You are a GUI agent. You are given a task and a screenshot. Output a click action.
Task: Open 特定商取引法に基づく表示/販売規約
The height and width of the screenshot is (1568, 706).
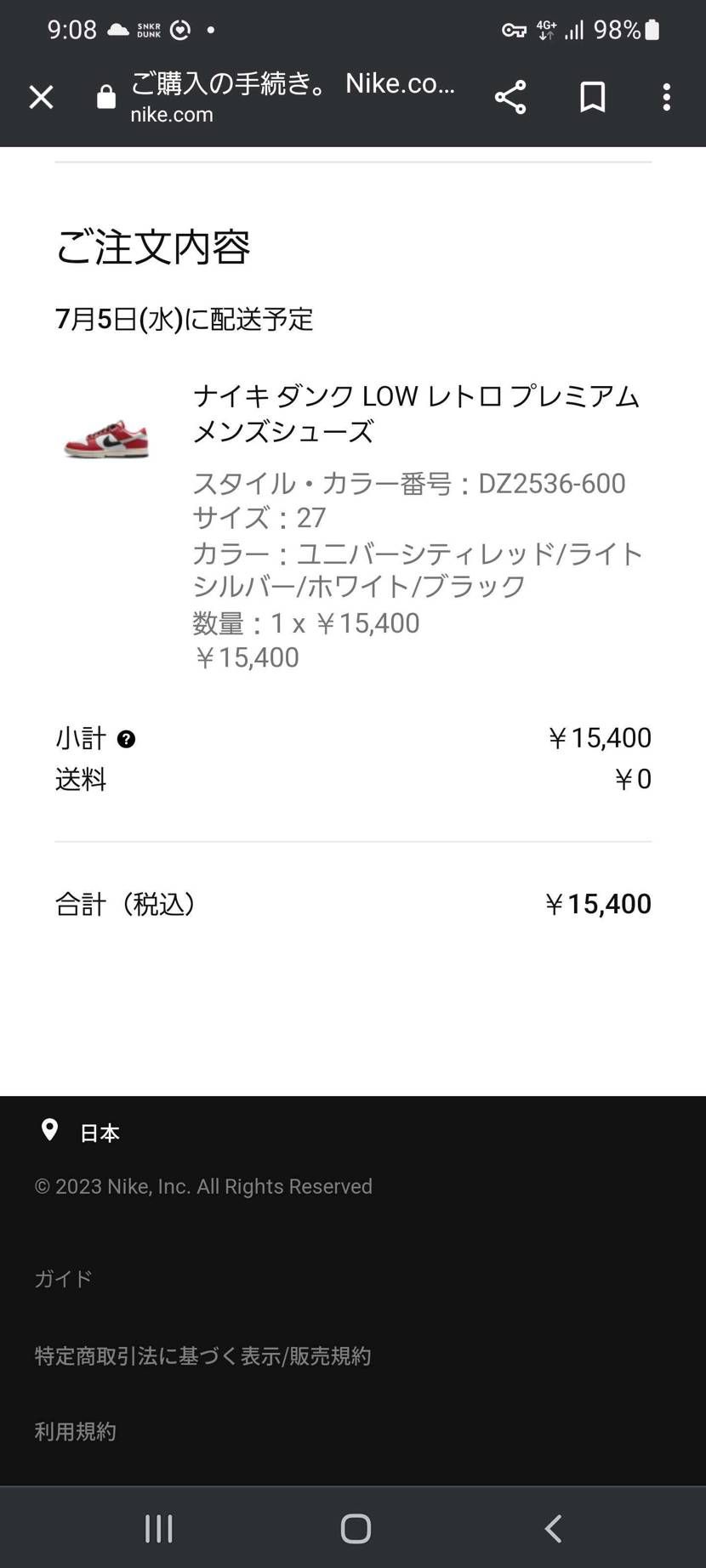[202, 1355]
